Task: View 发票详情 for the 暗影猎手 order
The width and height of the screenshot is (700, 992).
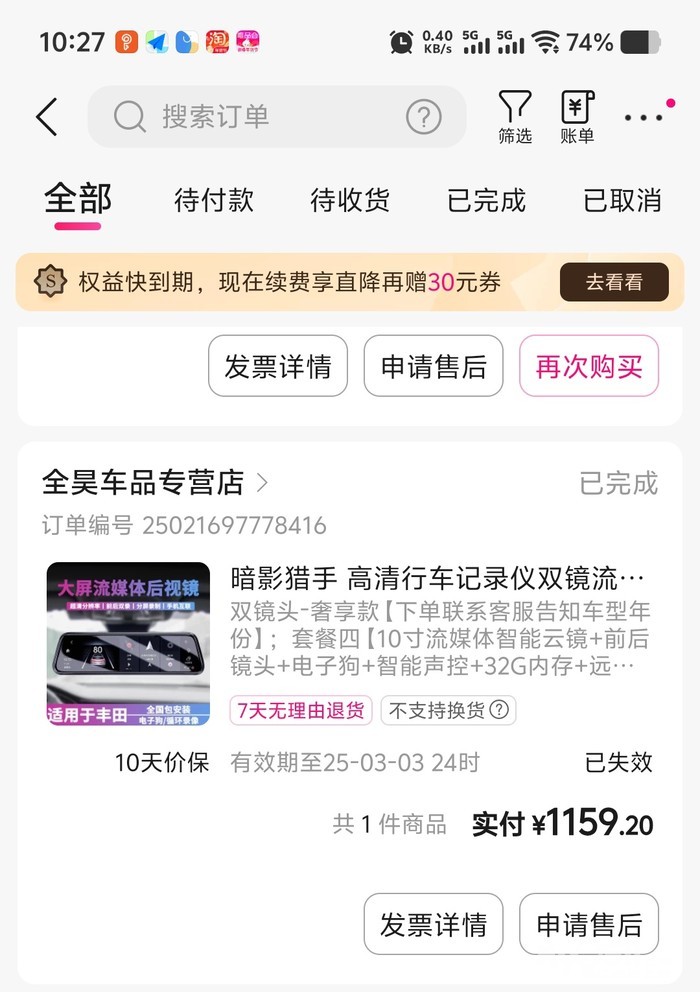Action: 433,924
